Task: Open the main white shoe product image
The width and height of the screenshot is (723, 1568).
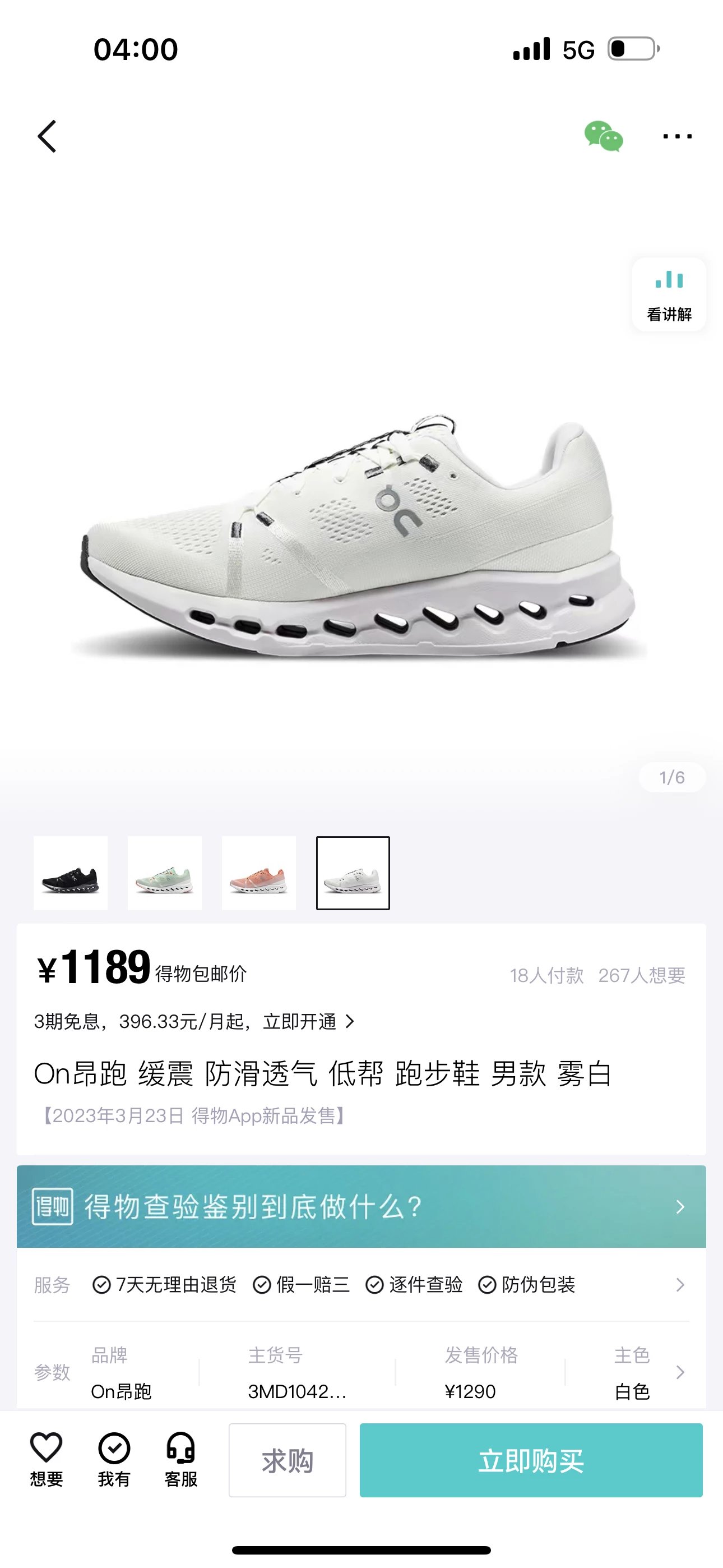Action: pos(359,536)
